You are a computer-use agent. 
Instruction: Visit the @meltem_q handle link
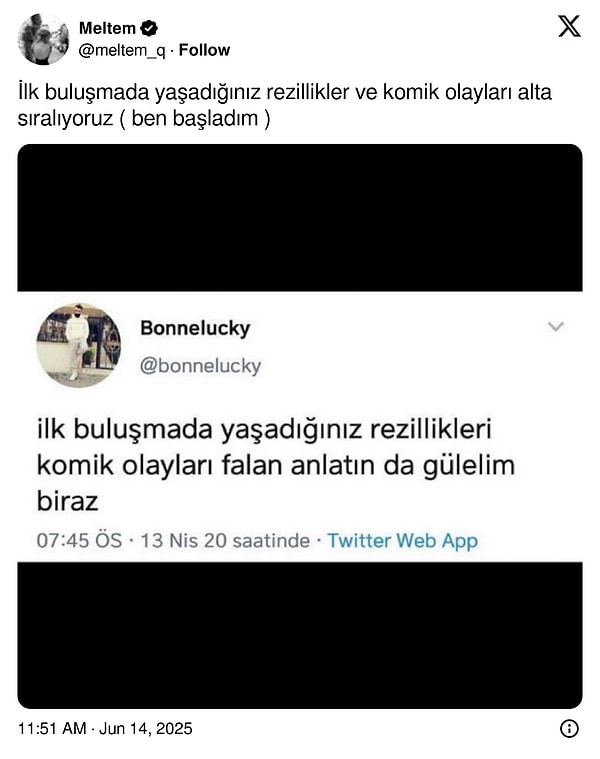122,50
